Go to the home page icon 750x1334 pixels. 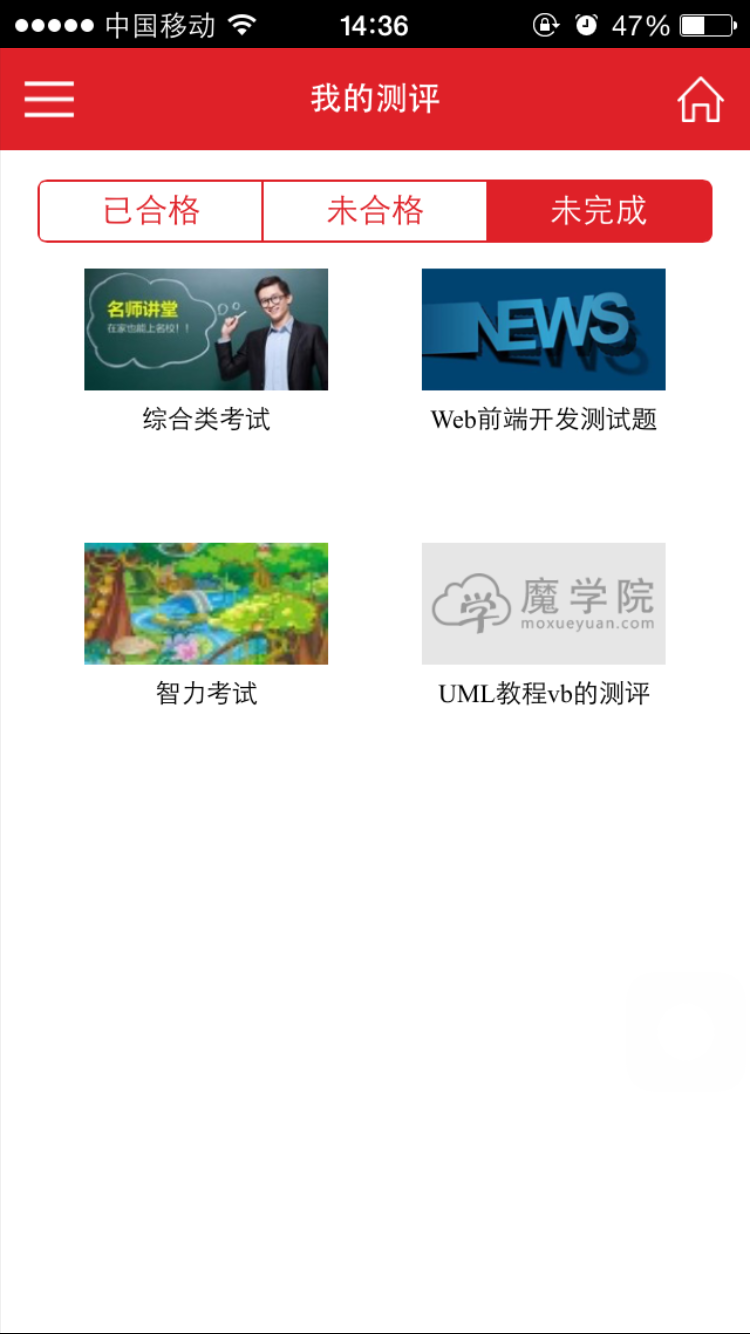click(700, 99)
